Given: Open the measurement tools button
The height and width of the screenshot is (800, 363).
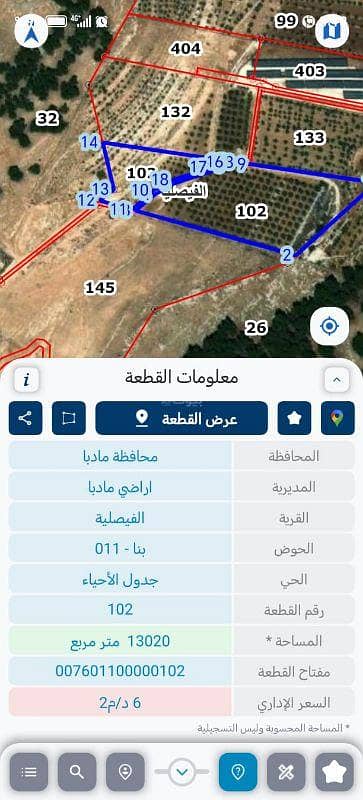Looking at the screenshot, I should [x=286, y=772].
